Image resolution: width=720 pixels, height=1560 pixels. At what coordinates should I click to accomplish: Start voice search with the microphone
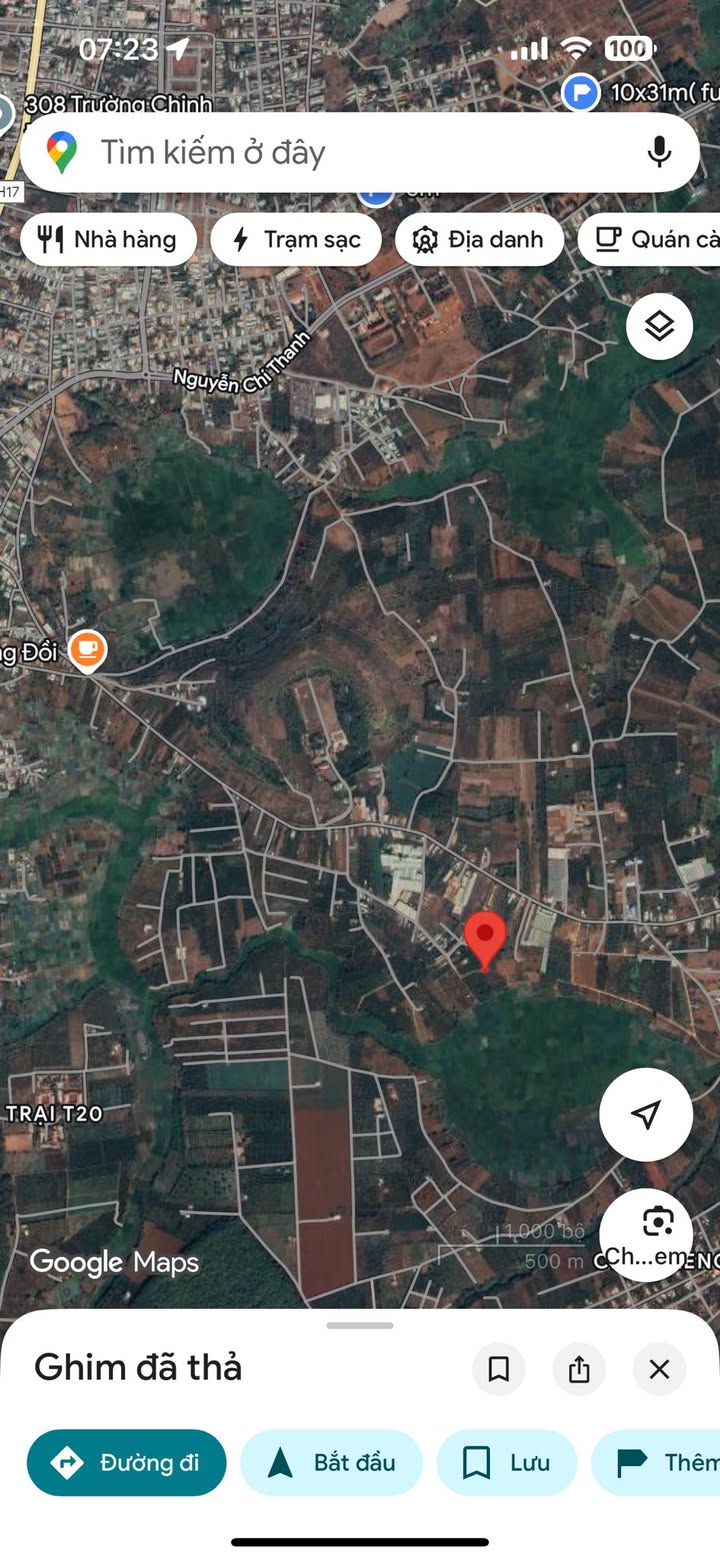coord(658,152)
